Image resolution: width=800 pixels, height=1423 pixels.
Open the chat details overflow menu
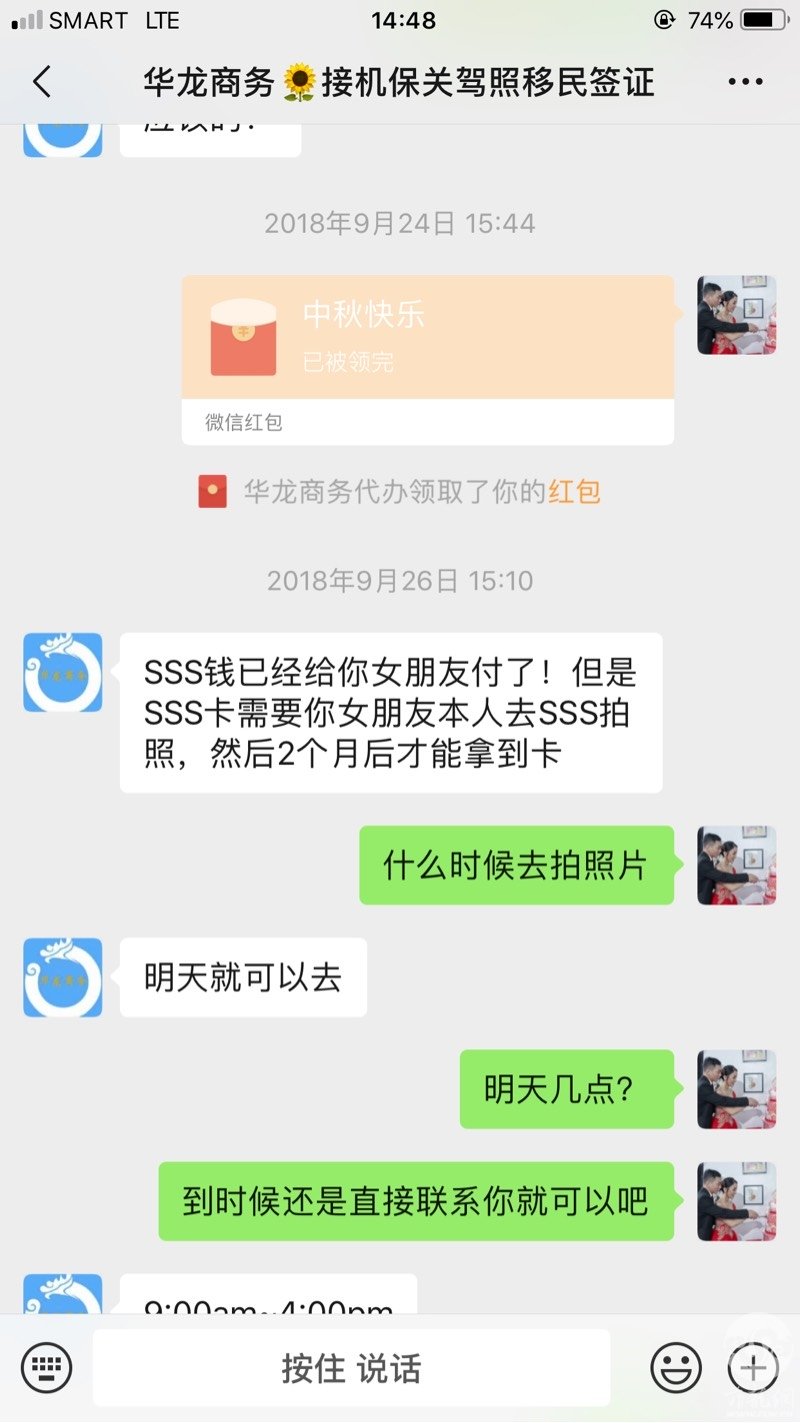click(x=745, y=82)
